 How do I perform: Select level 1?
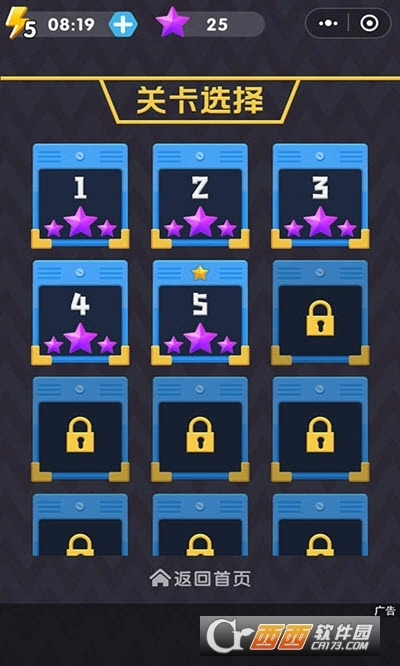(80, 196)
